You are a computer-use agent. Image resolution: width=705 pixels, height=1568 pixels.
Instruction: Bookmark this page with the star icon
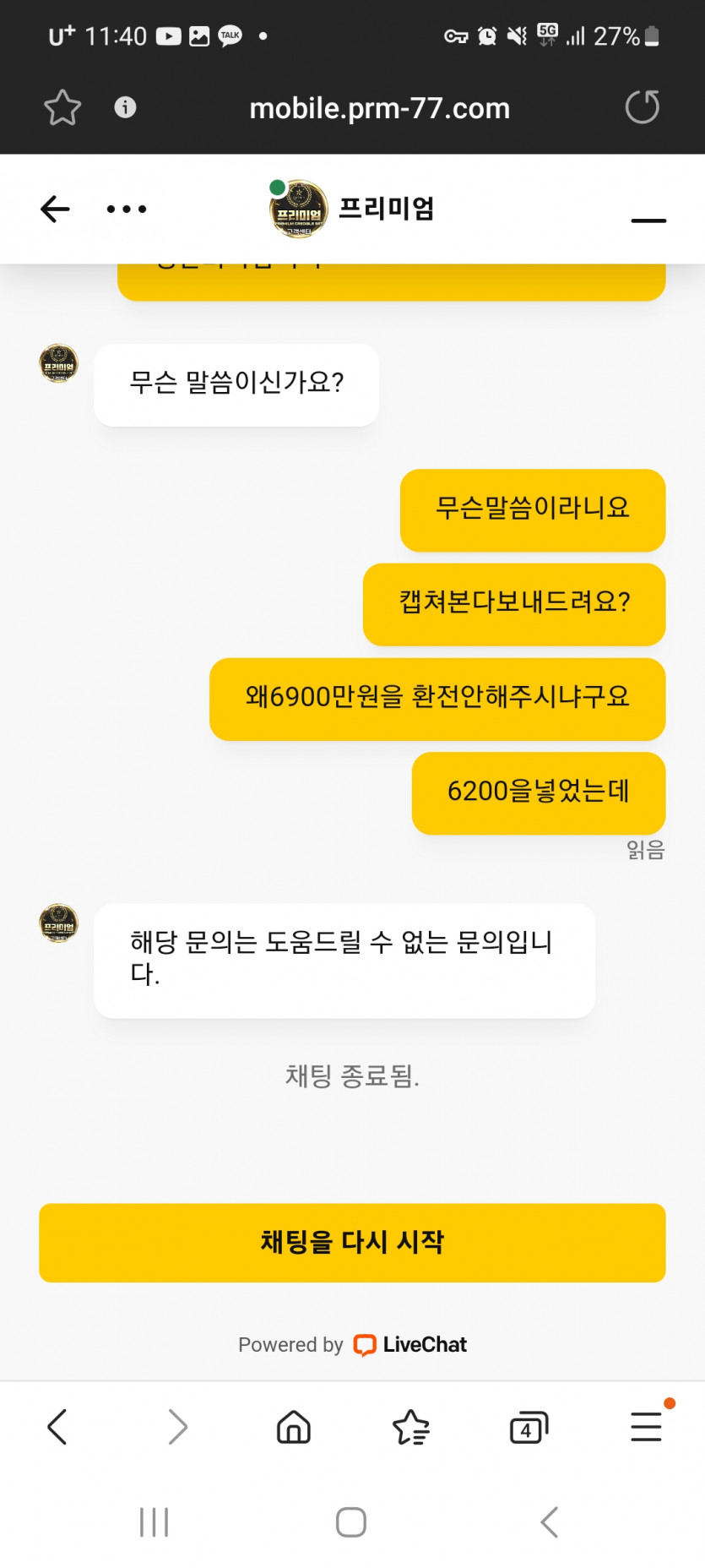(x=62, y=108)
